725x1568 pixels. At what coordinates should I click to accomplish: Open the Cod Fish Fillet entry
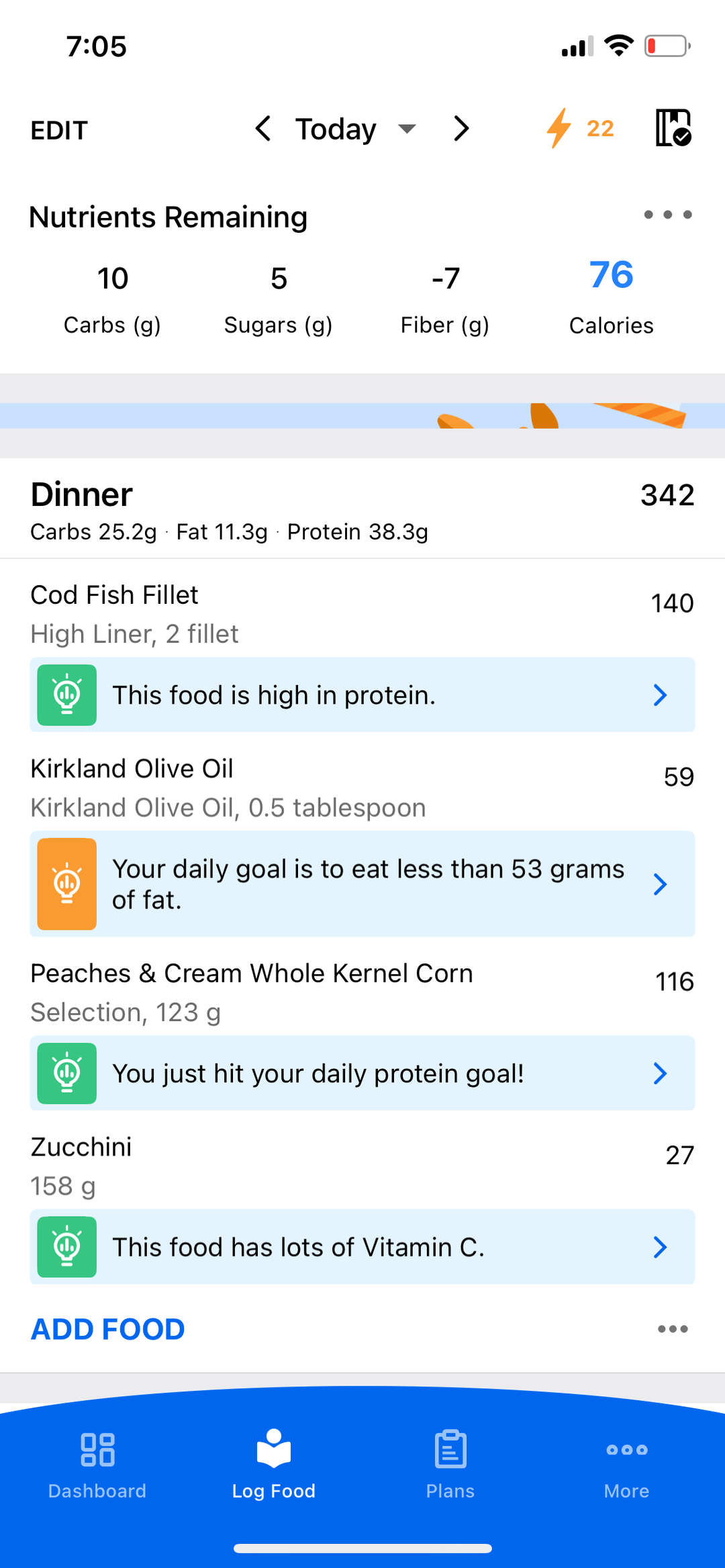tap(362, 613)
